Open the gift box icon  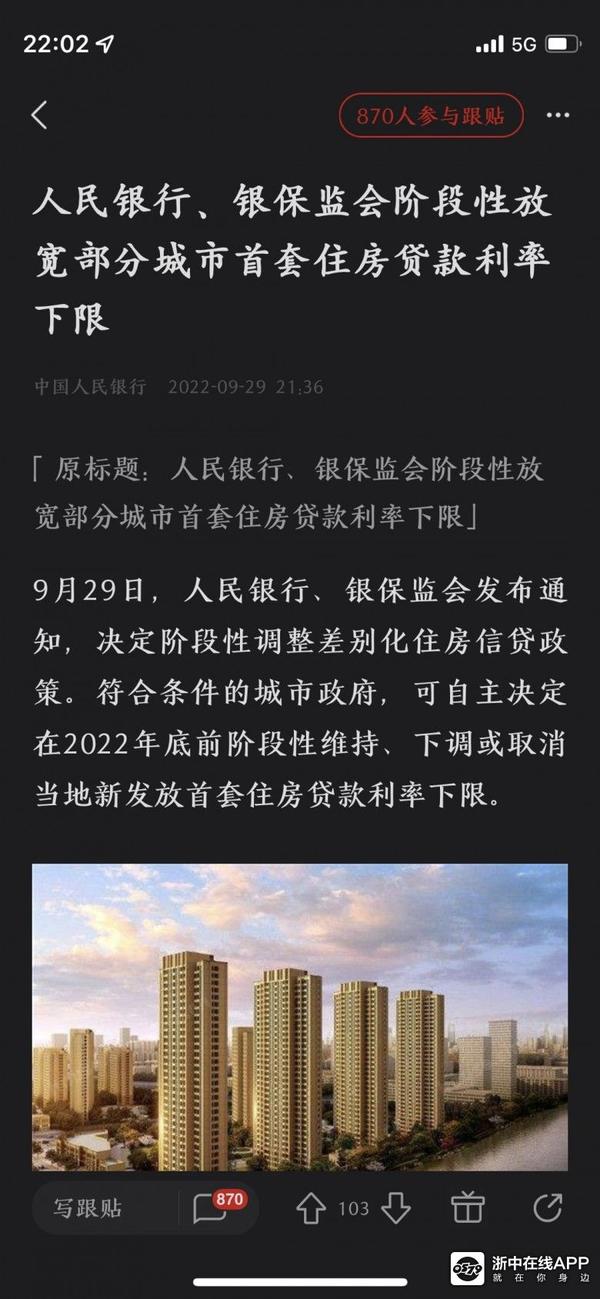[x=467, y=1208]
